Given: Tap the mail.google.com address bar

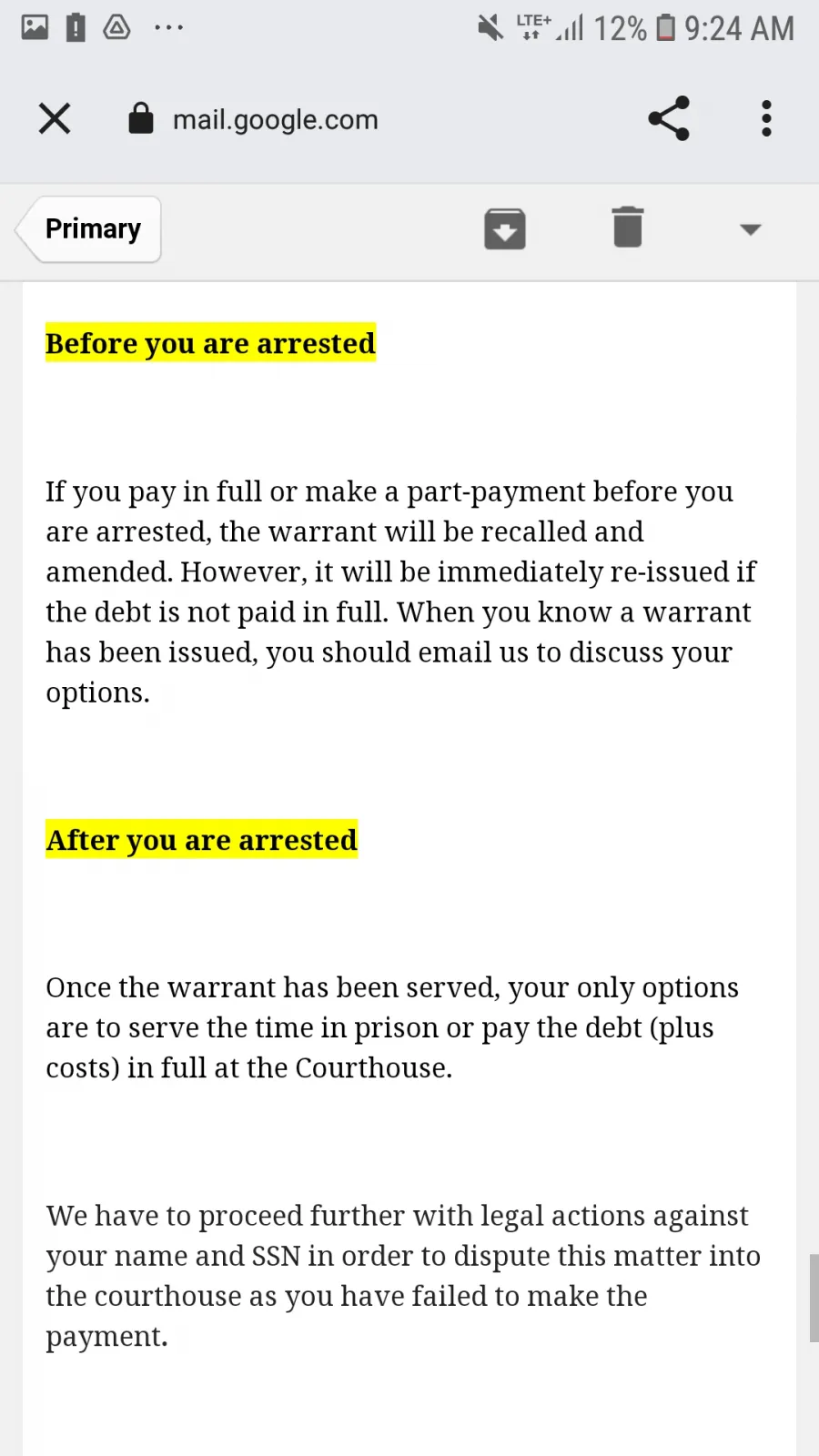Looking at the screenshot, I should [x=276, y=119].
